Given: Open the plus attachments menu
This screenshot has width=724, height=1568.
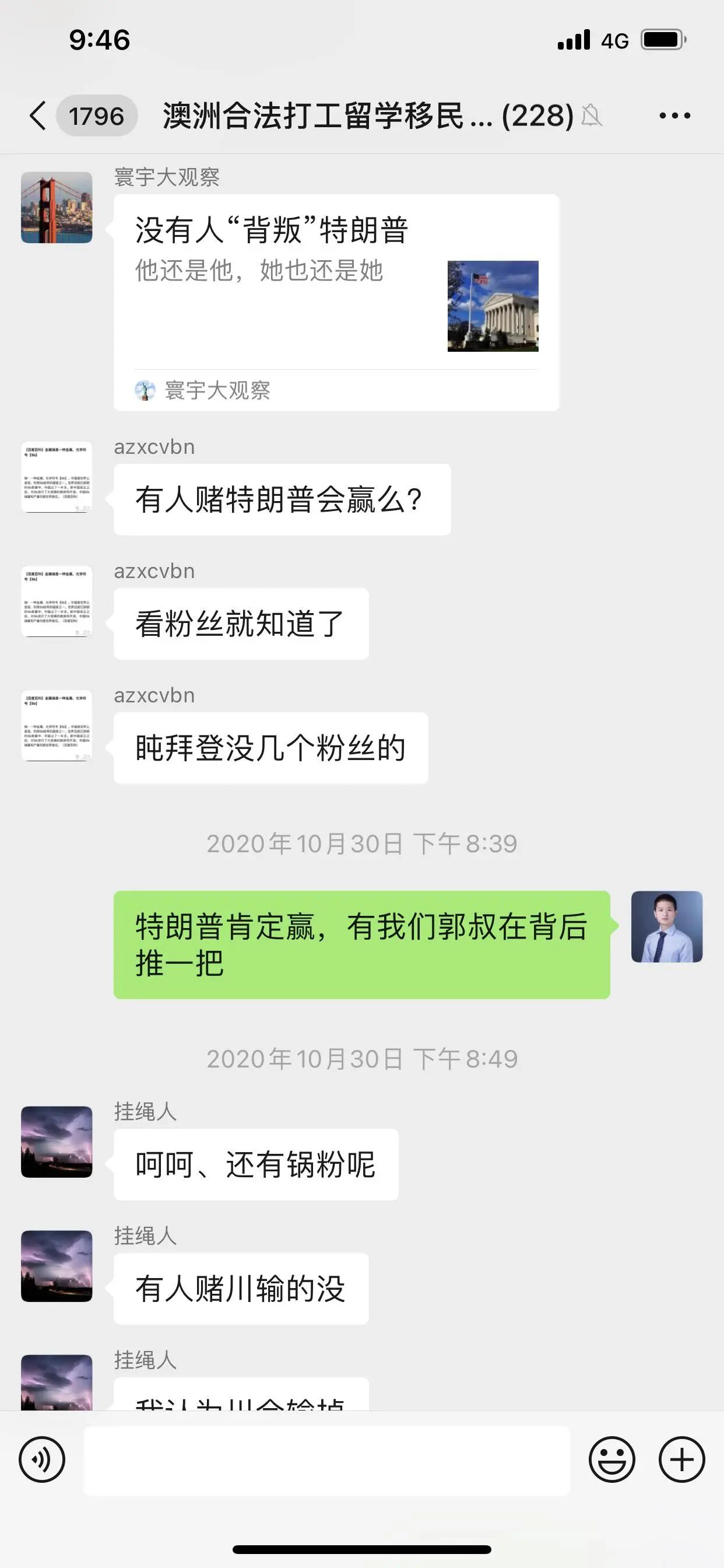Looking at the screenshot, I should [682, 1459].
